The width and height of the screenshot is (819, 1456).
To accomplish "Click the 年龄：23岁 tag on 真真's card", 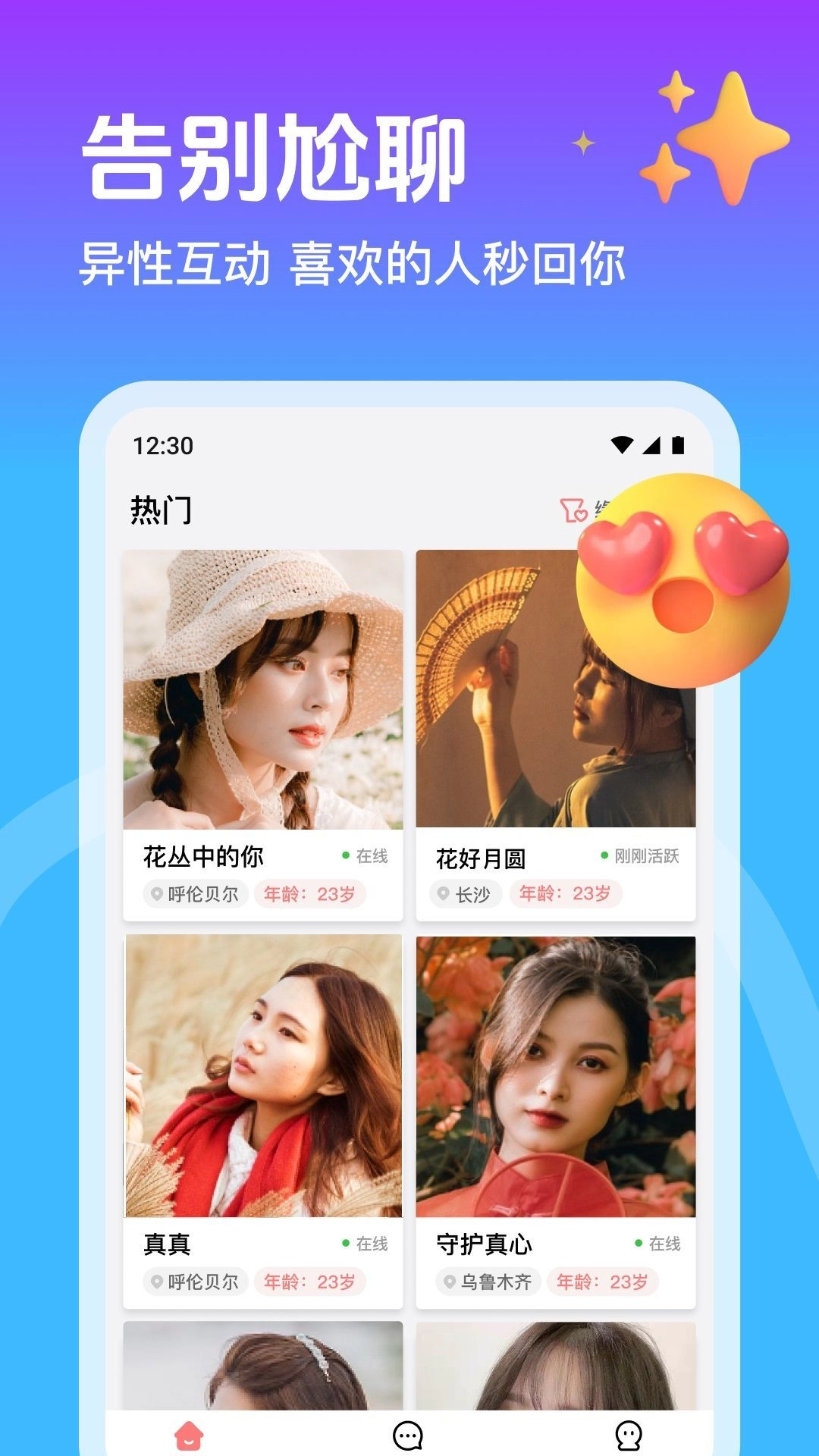I will click(x=310, y=1282).
